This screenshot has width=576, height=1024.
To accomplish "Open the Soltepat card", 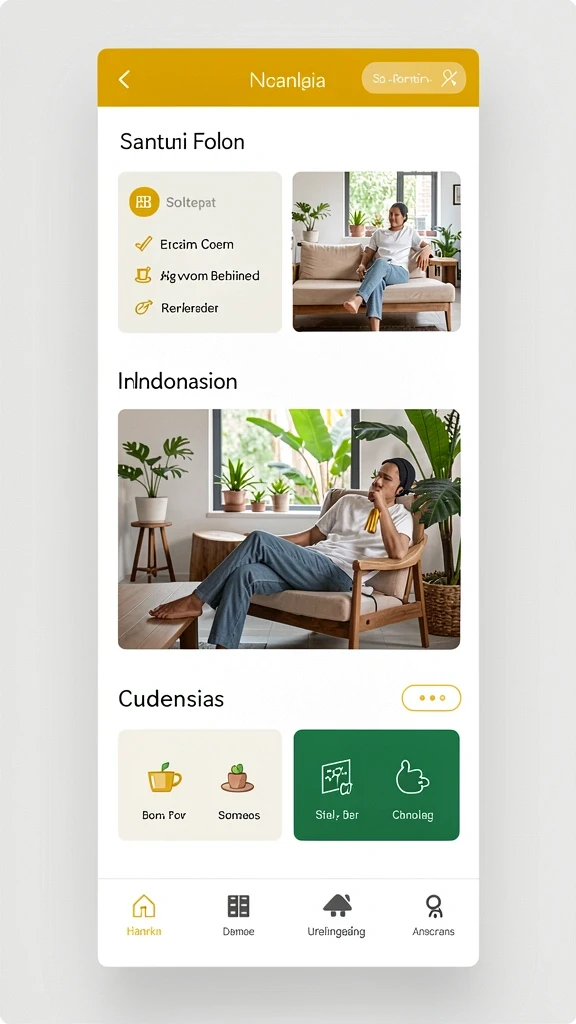I will (x=200, y=252).
